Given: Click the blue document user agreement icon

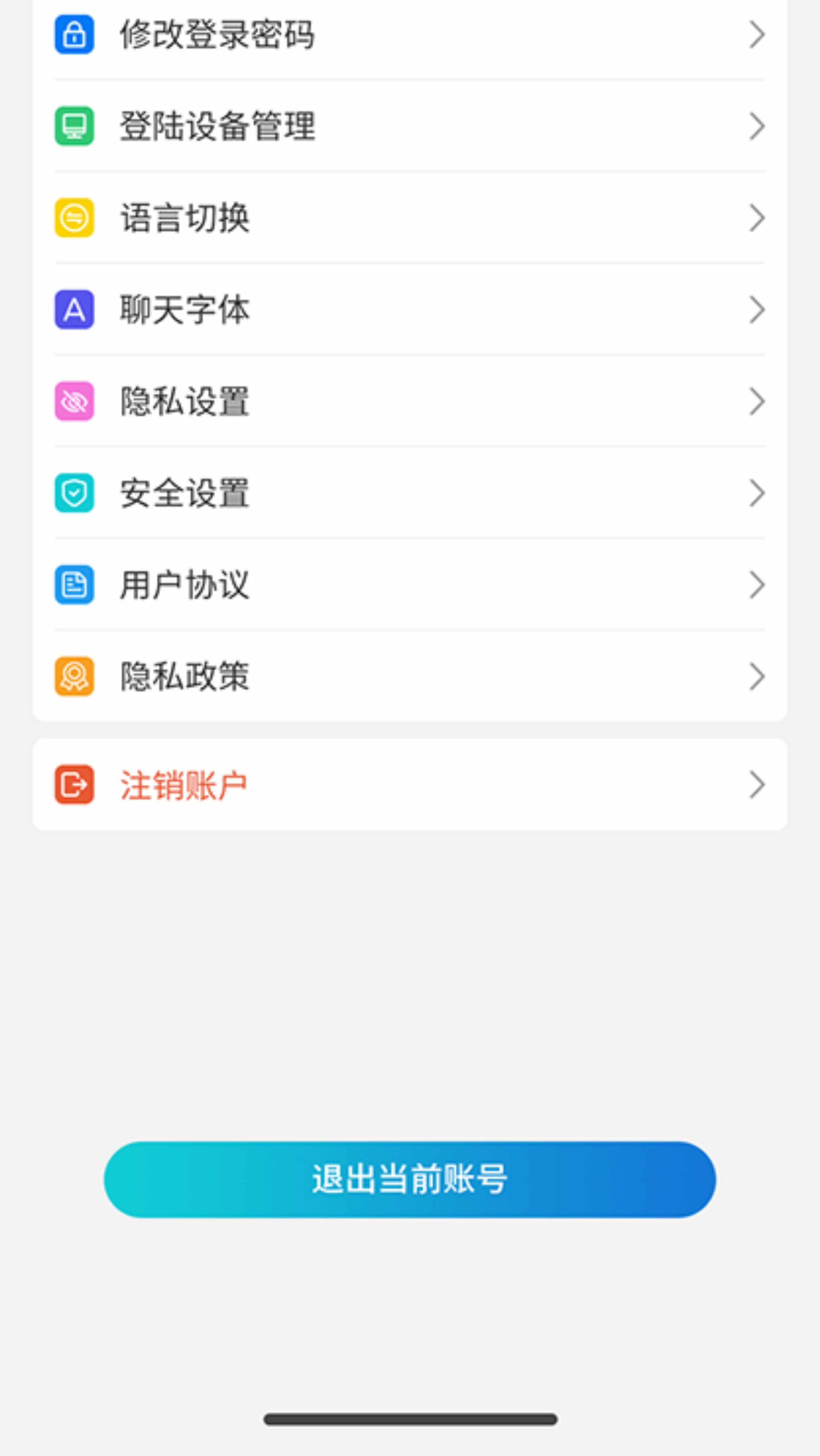Looking at the screenshot, I should 73,586.
